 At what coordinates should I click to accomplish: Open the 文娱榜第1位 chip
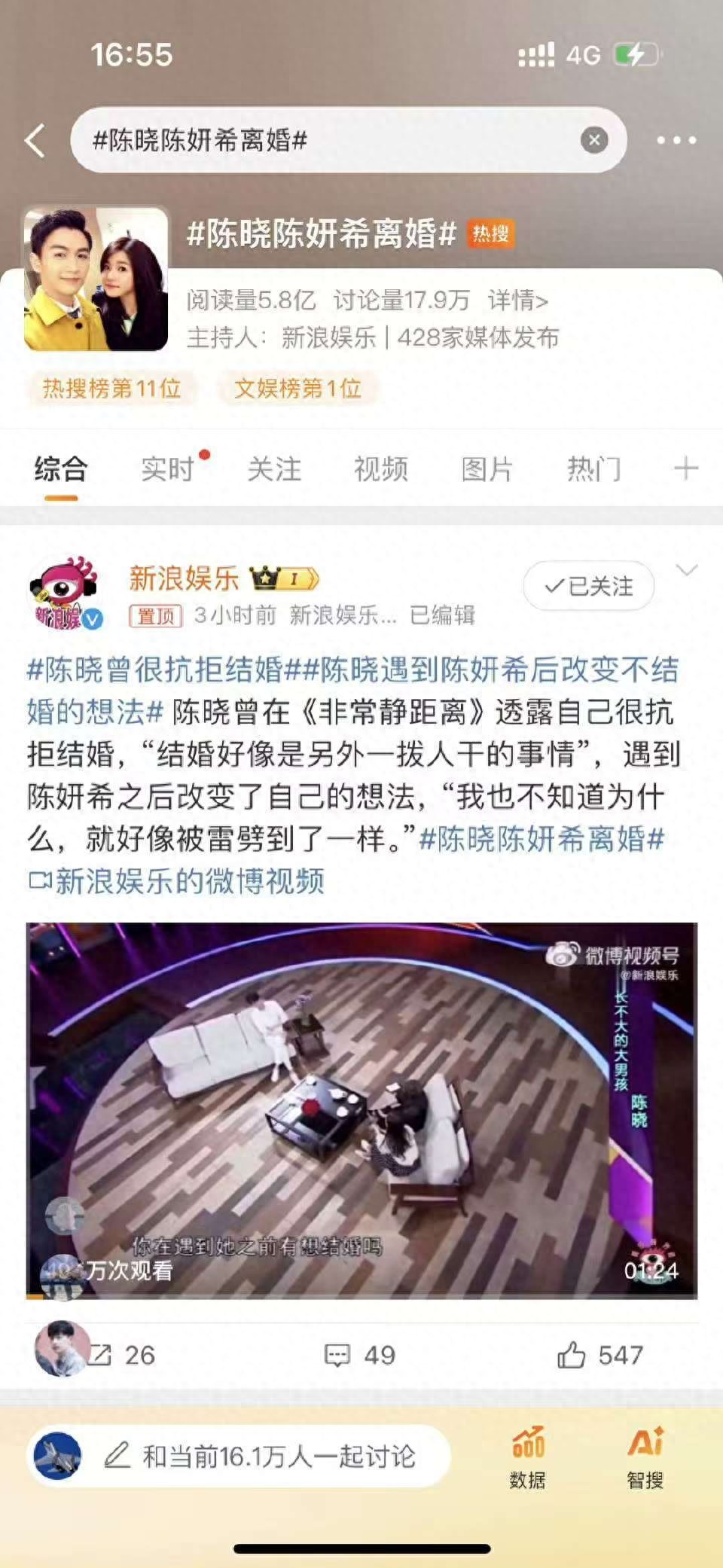pyautogui.click(x=297, y=389)
